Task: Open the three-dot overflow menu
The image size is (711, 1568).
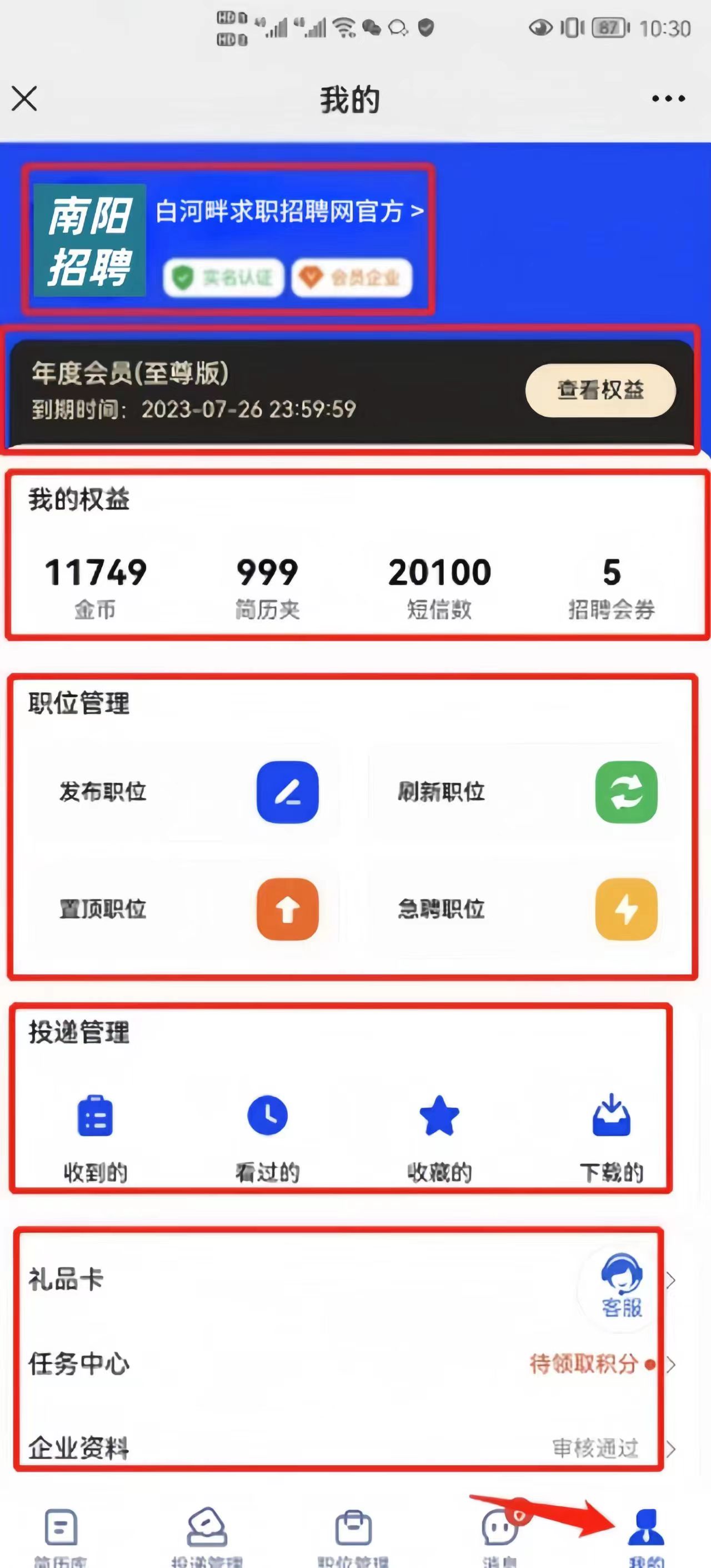Action: coord(668,98)
